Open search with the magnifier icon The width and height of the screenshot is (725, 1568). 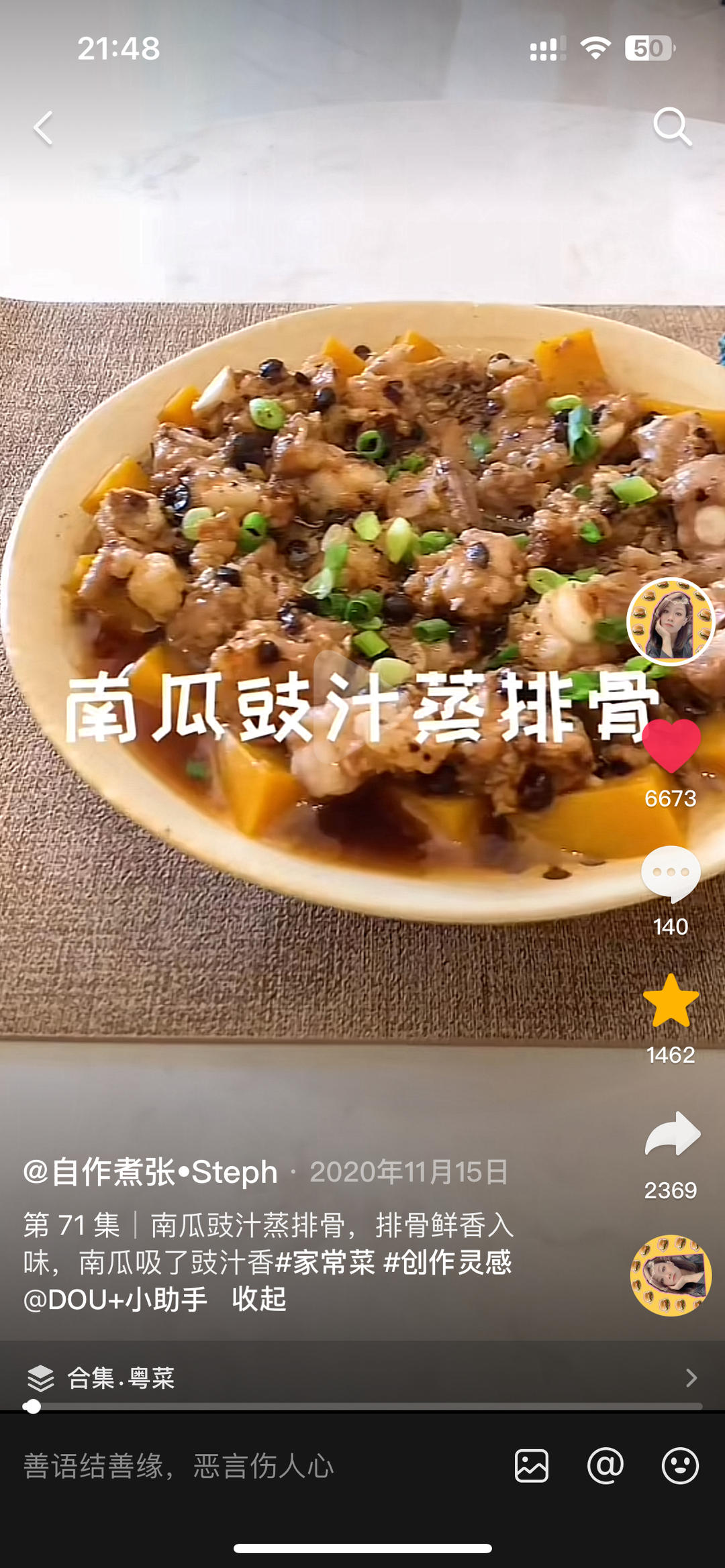[672, 126]
